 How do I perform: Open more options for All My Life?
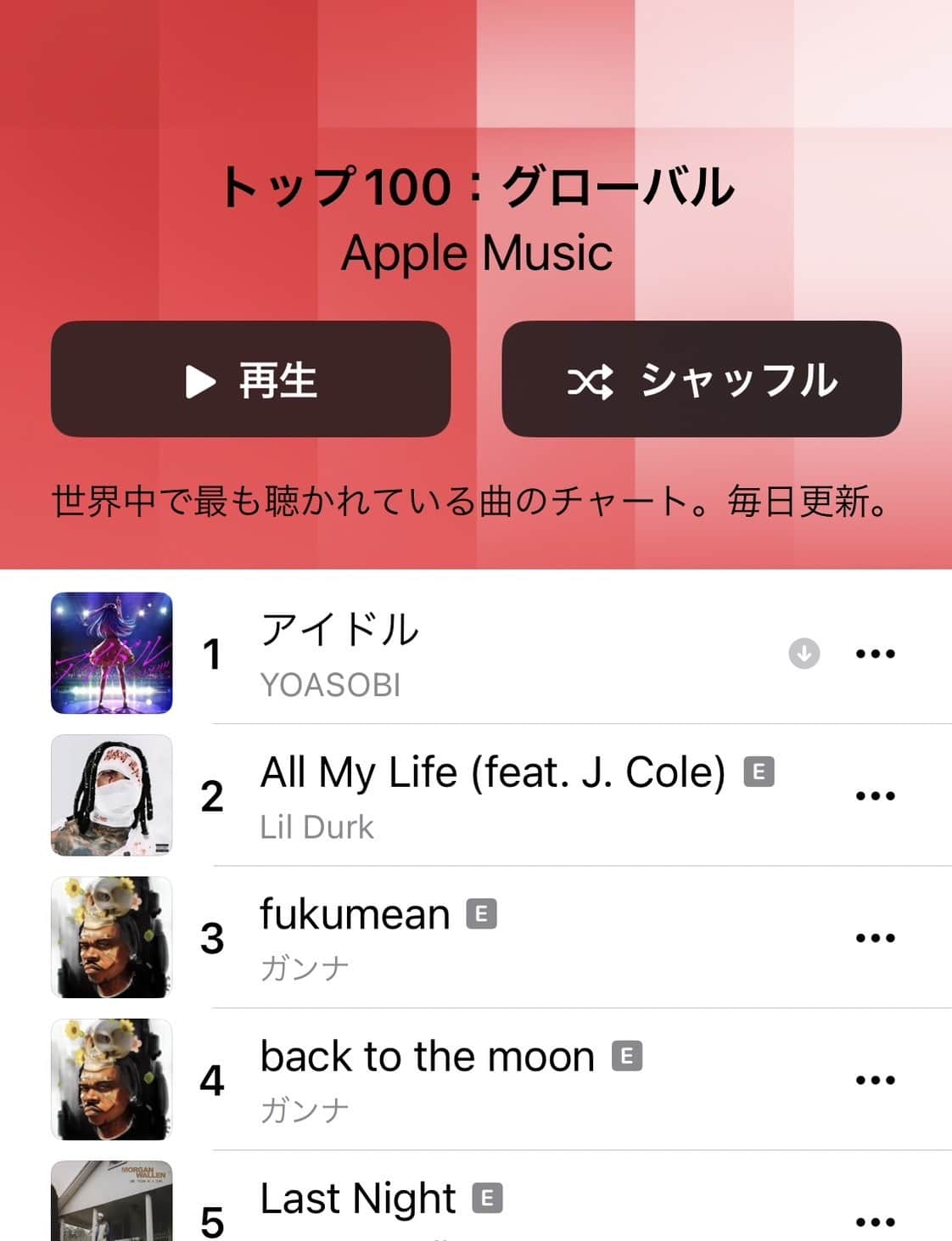tap(875, 796)
